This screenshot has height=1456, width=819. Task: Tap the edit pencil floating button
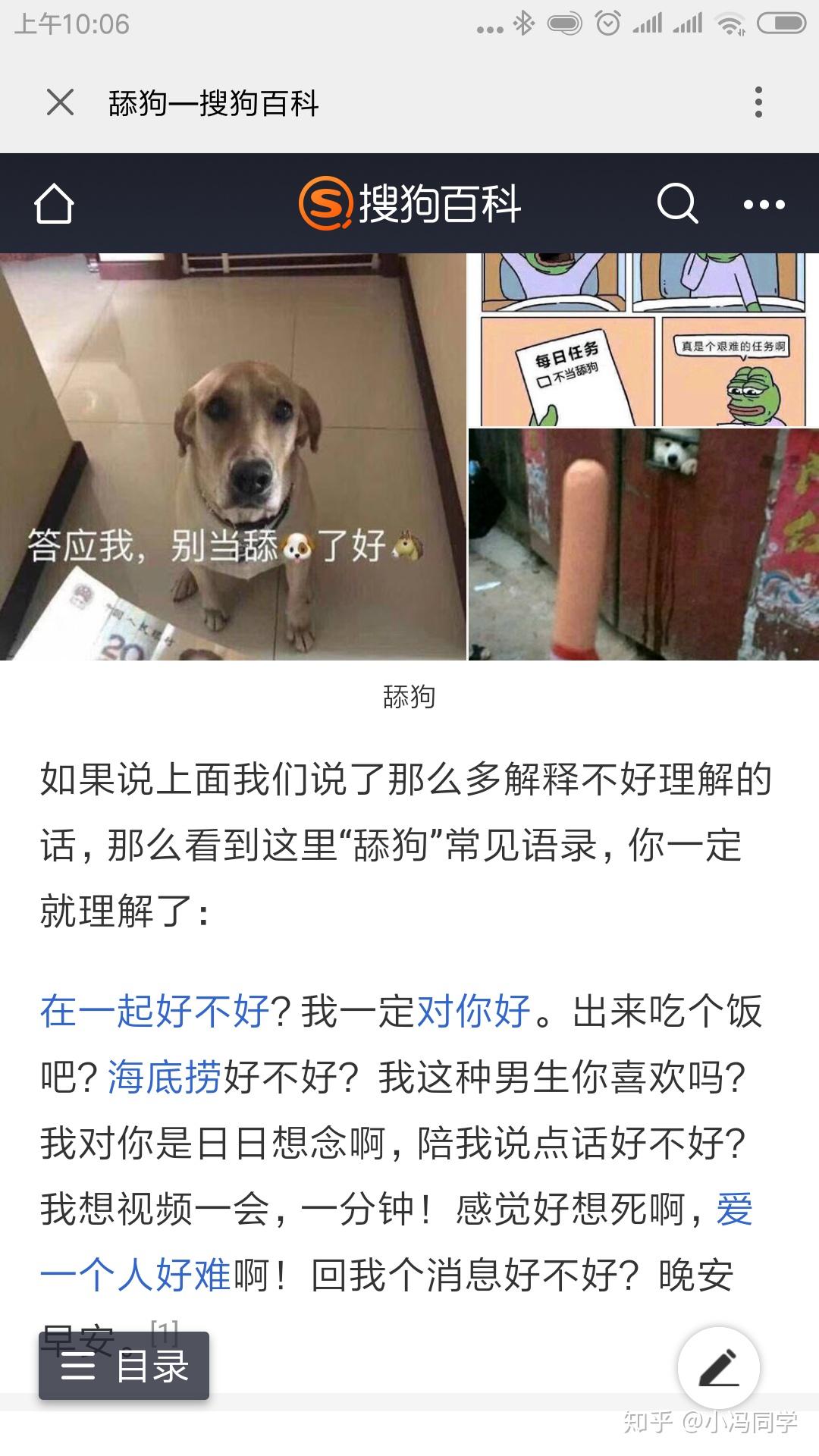[x=718, y=1367]
